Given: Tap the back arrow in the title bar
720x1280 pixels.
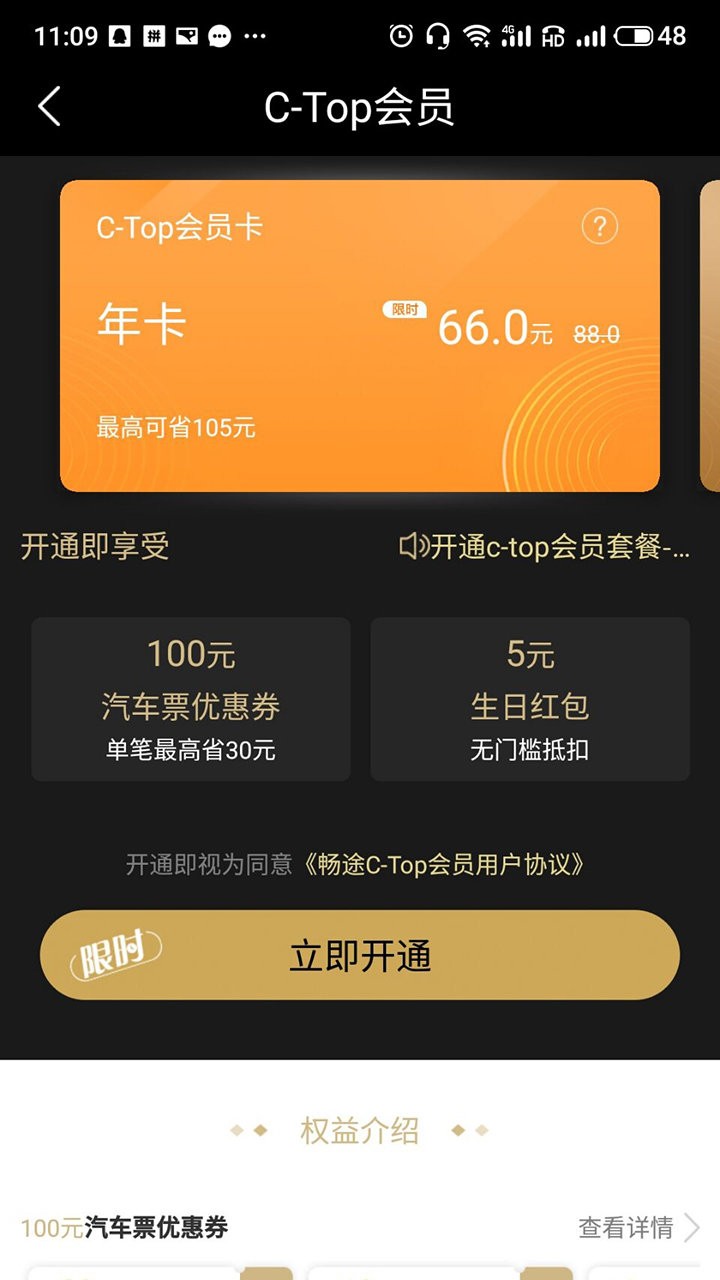Looking at the screenshot, I should pos(50,107).
